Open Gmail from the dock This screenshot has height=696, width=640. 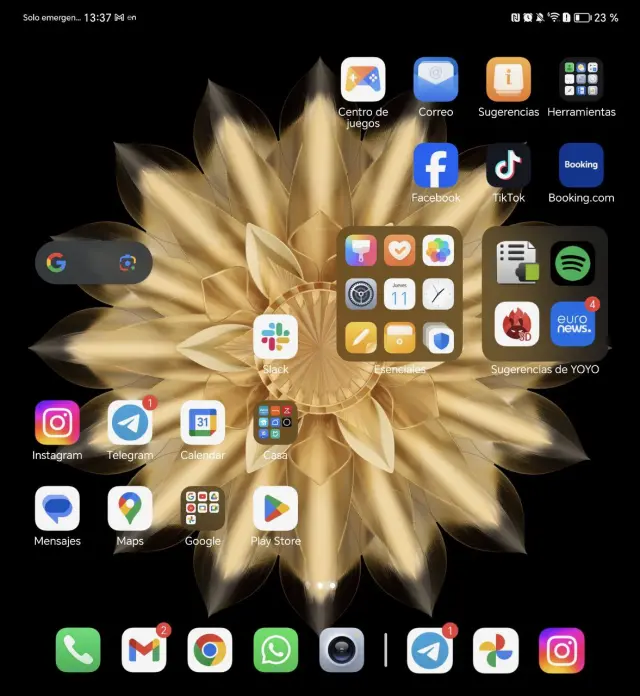pos(144,650)
